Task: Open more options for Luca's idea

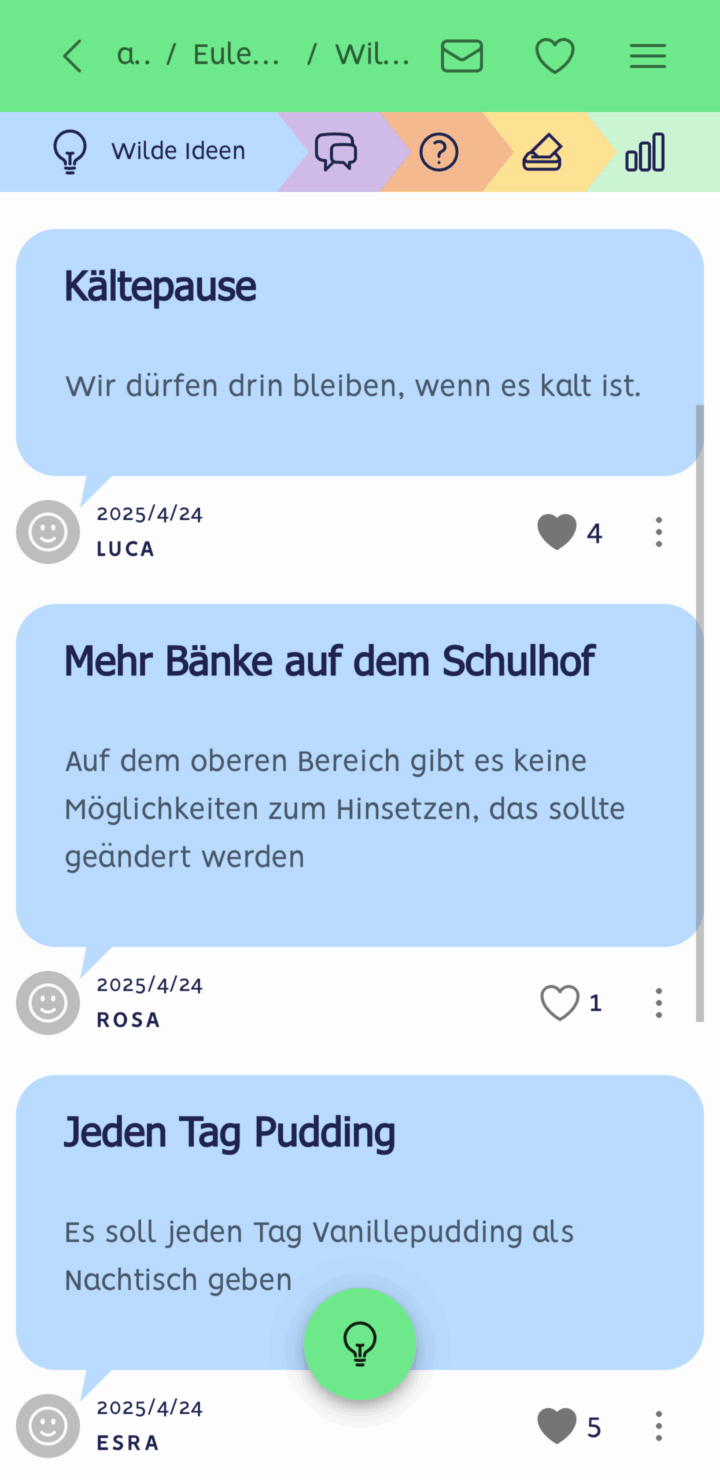Action: pyautogui.click(x=658, y=532)
